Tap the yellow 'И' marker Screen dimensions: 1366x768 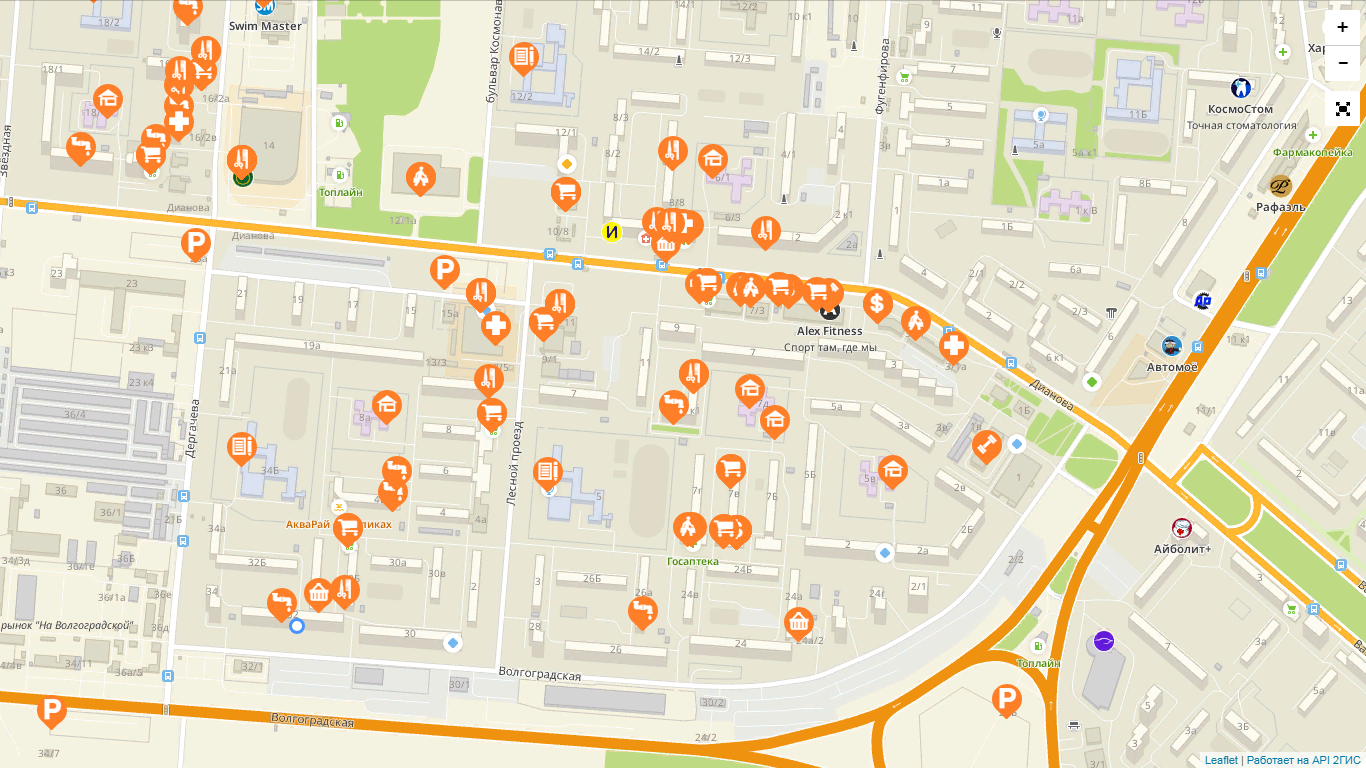(x=611, y=232)
